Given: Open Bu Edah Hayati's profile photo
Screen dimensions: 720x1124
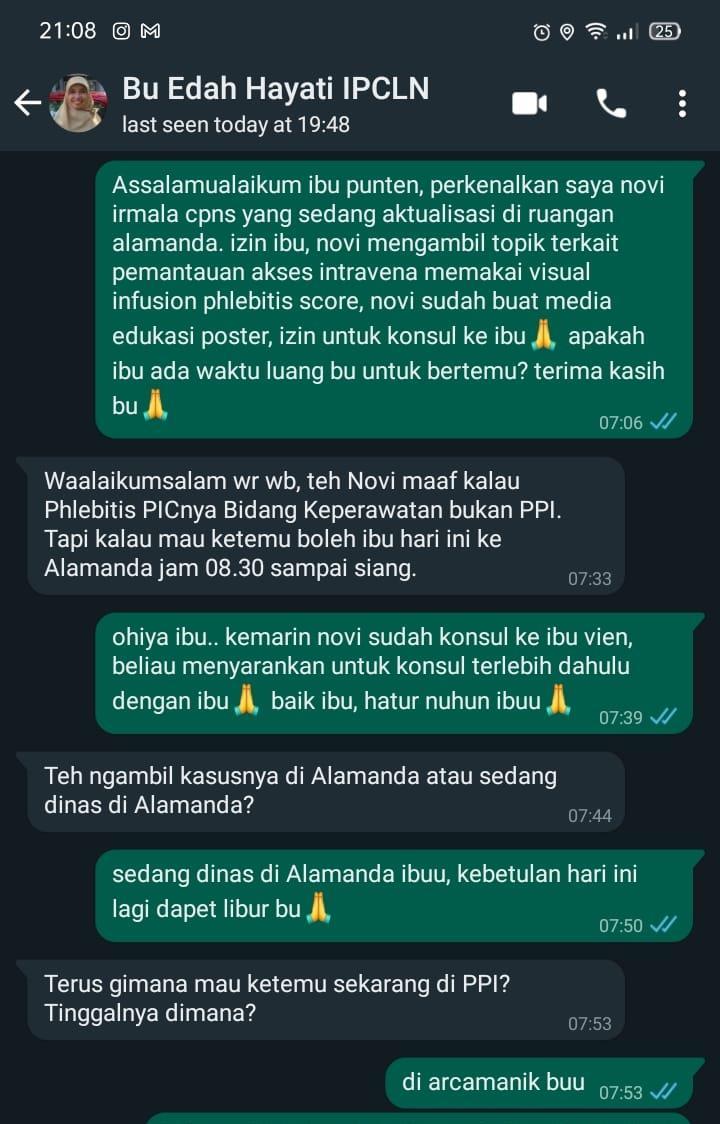Looking at the screenshot, I should coord(78,103).
